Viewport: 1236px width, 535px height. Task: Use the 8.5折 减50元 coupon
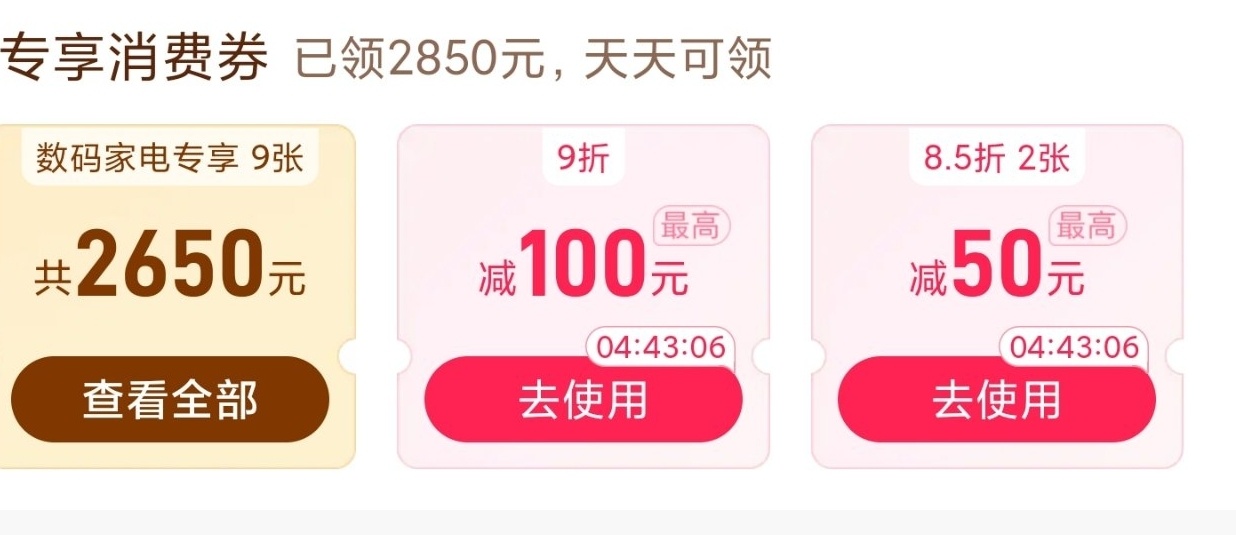pyautogui.click(x=996, y=402)
